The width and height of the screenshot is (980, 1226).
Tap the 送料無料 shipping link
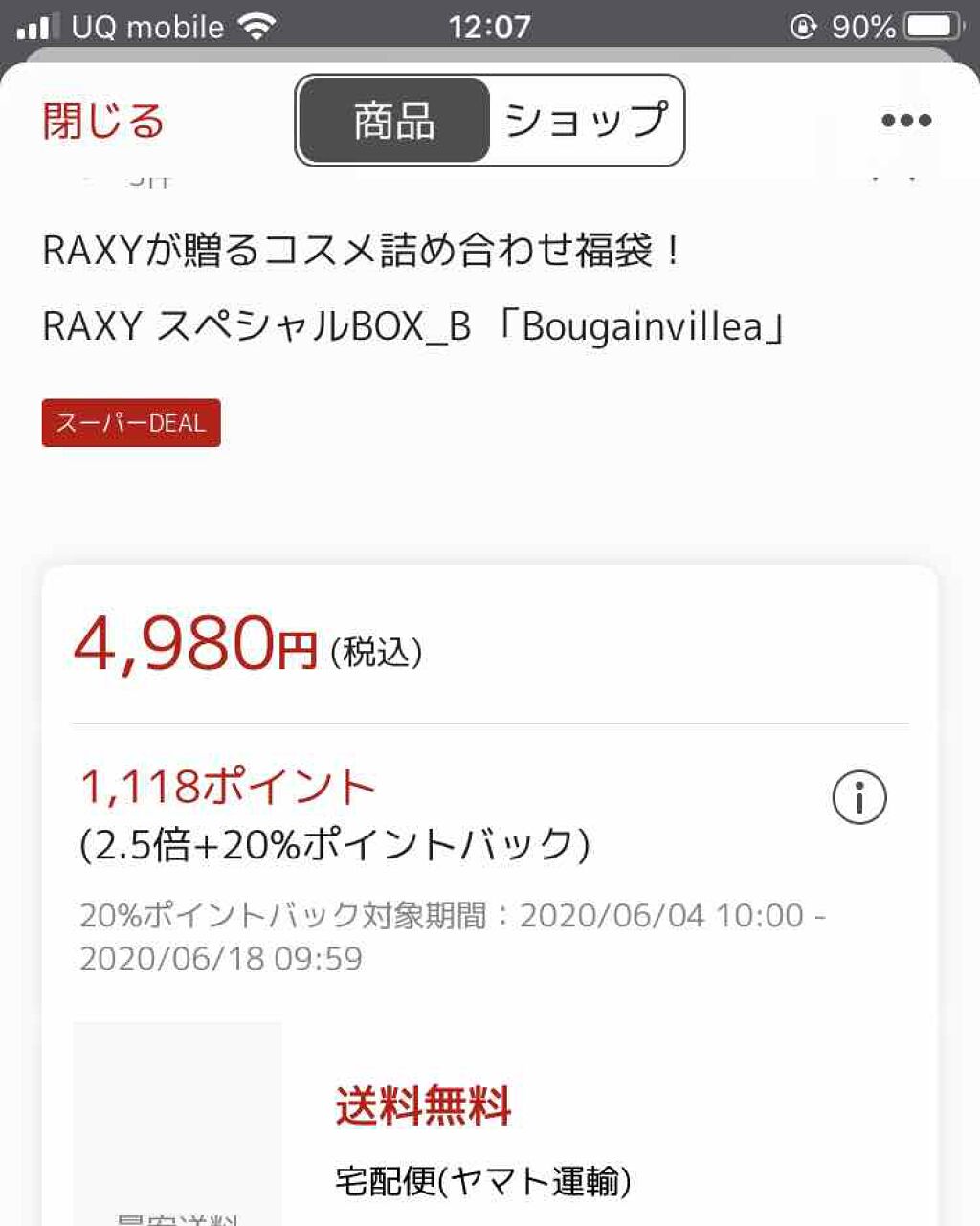[422, 1106]
